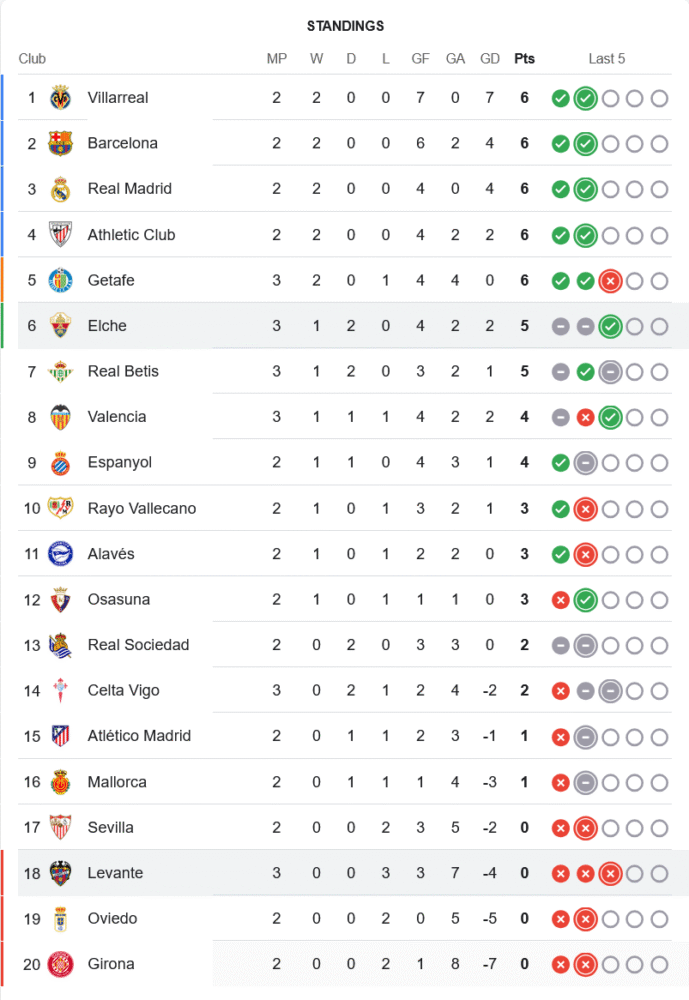Select the Valencia row
This screenshot has height=1000, width=689.
pos(116,417)
